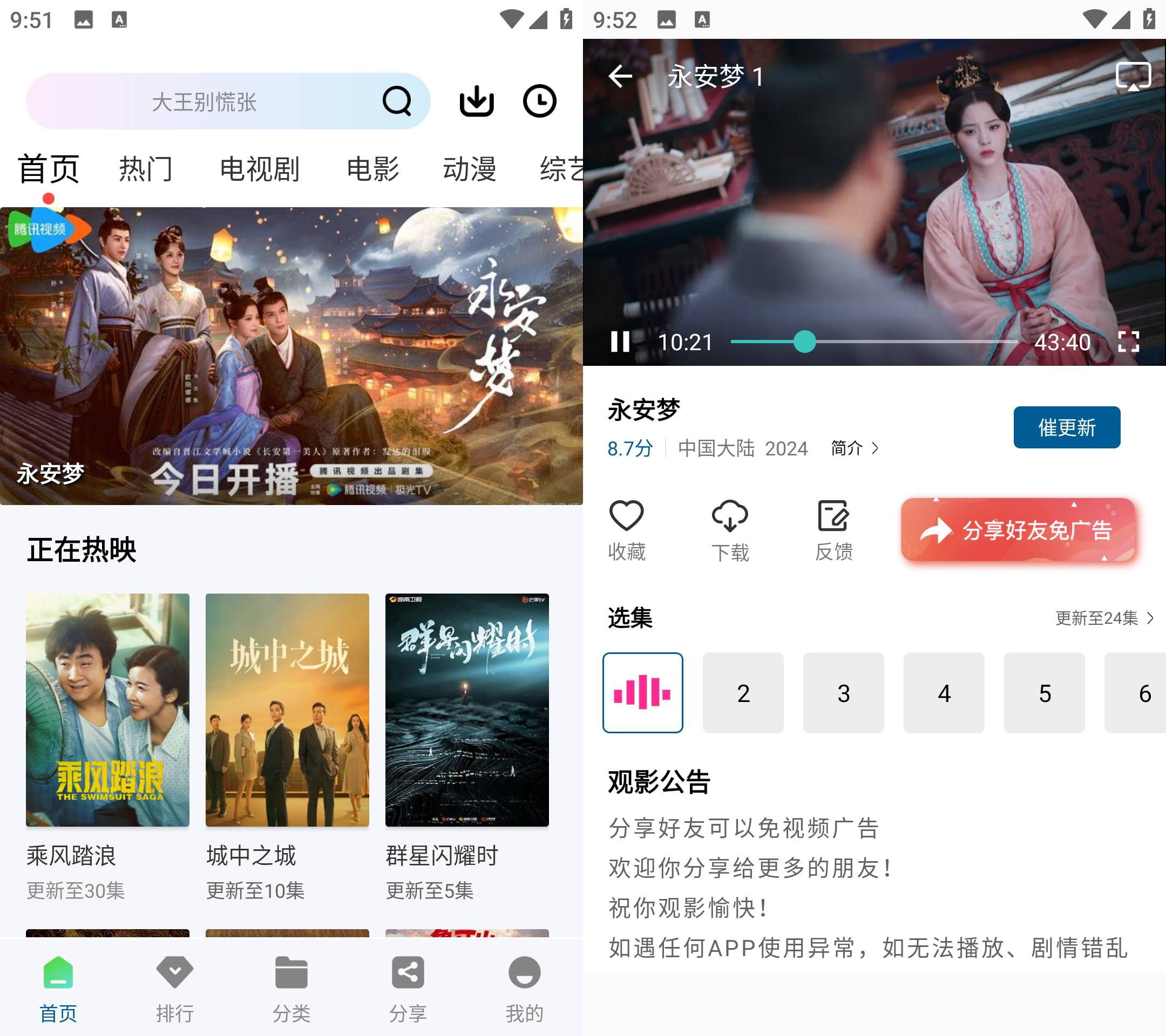
Task: Pause the 永安梦 video
Action: click(x=620, y=342)
